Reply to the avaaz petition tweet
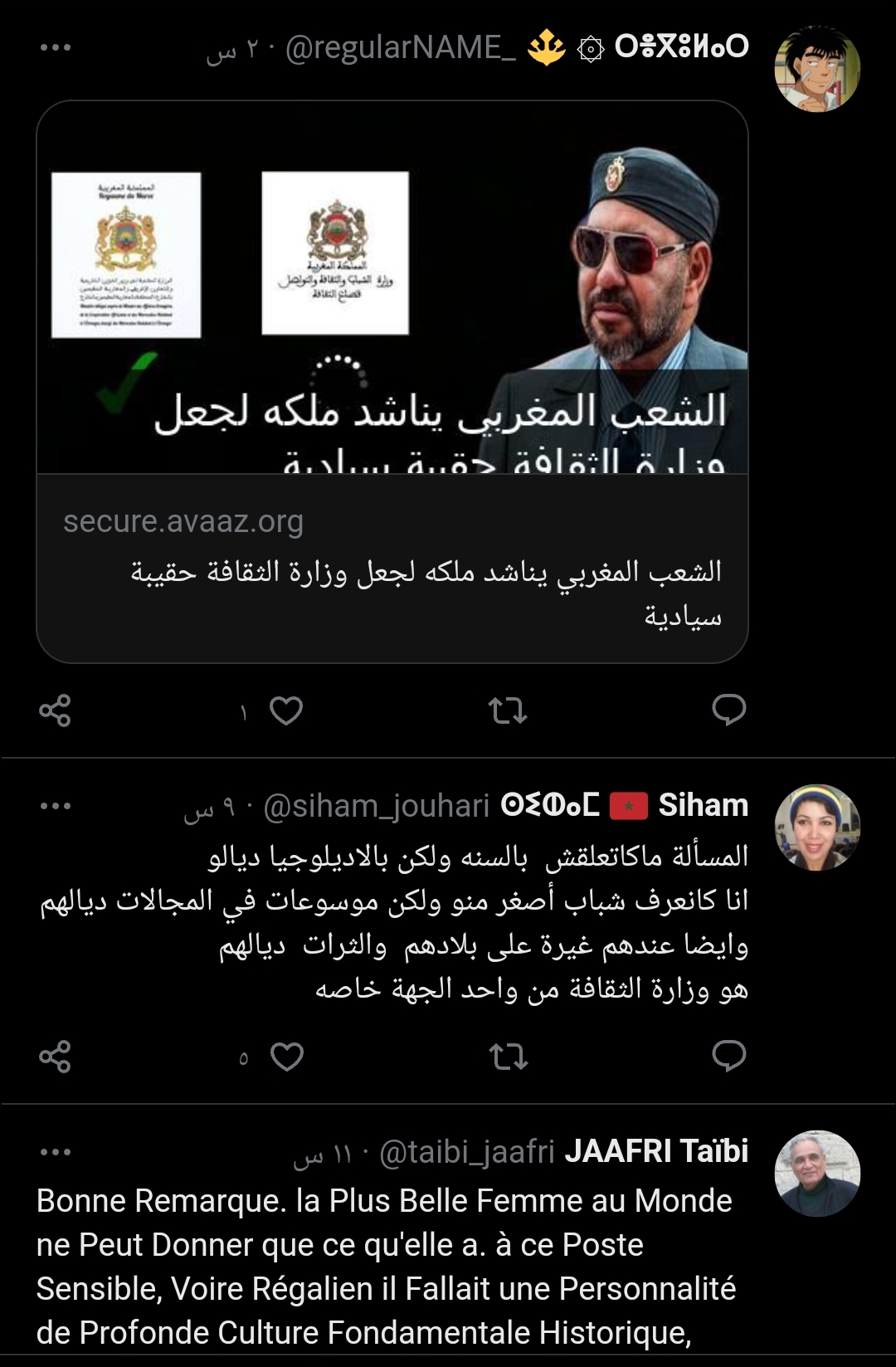The image size is (896, 1367). (728, 710)
